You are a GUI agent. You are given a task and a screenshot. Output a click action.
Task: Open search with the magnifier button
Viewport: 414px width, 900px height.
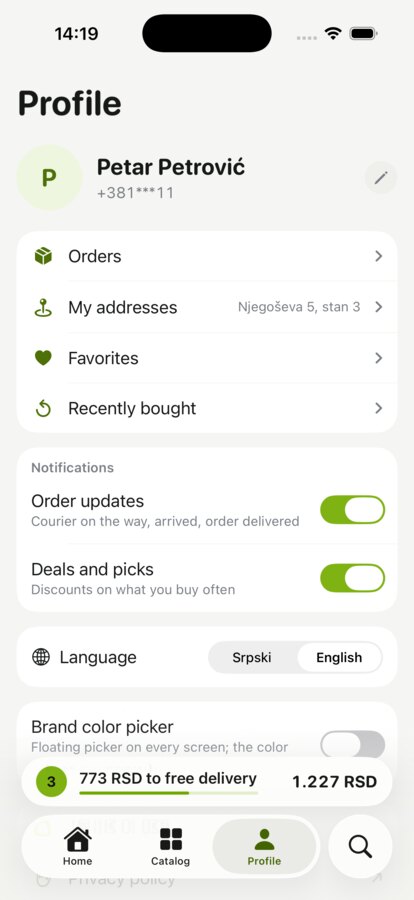click(x=360, y=847)
